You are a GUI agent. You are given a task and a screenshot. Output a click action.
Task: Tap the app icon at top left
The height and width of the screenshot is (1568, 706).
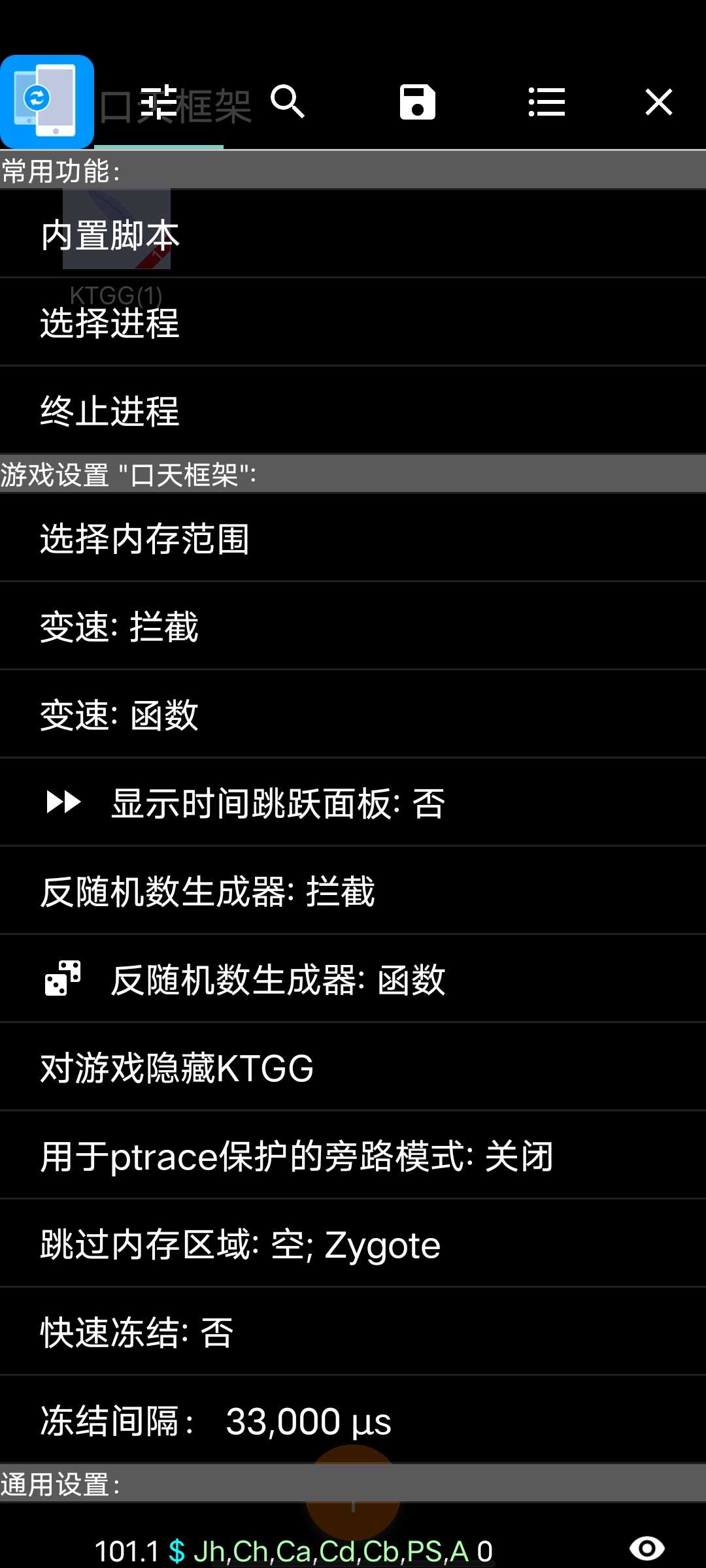47,102
